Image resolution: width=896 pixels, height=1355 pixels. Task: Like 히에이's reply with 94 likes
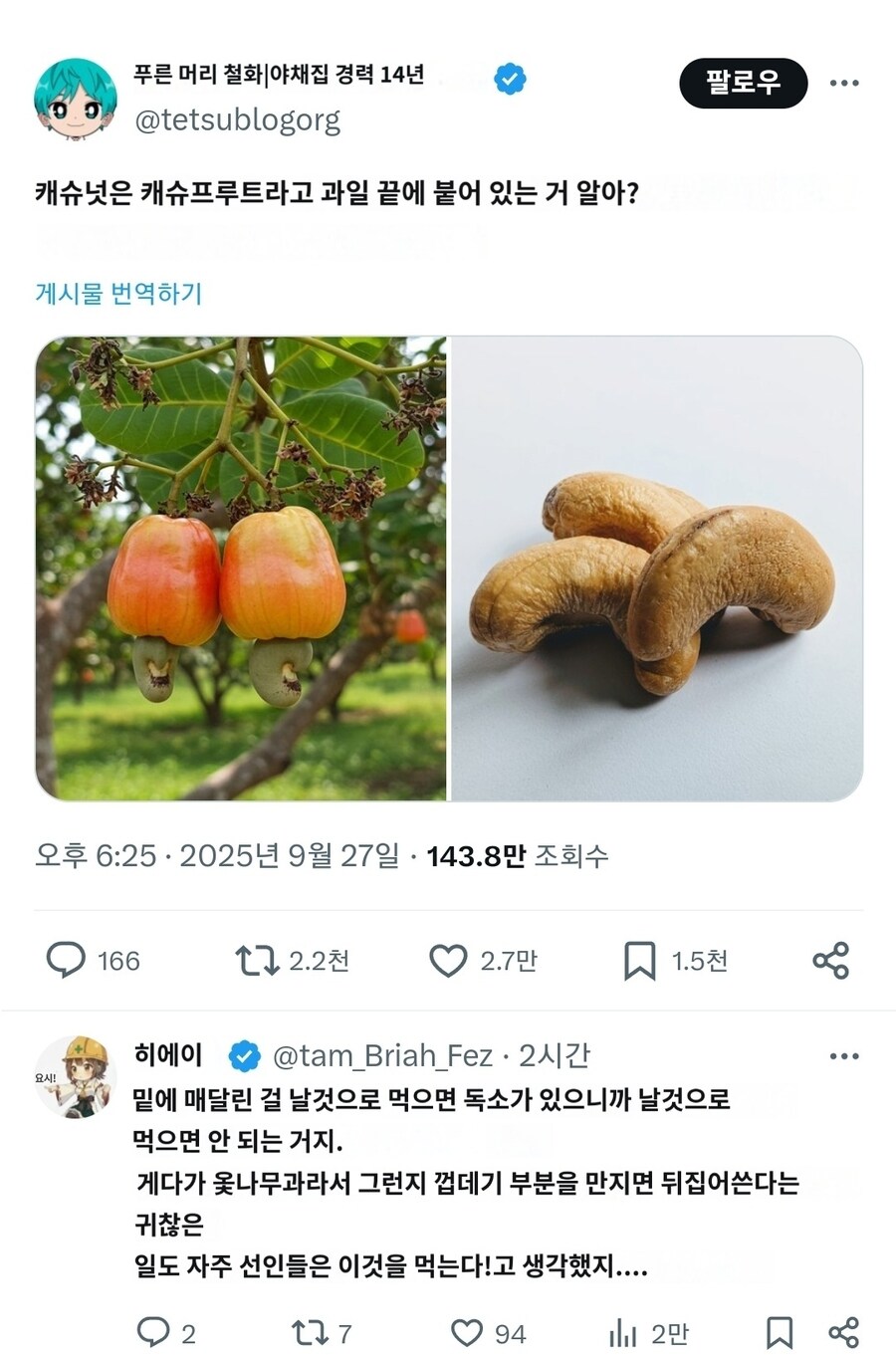(467, 1332)
